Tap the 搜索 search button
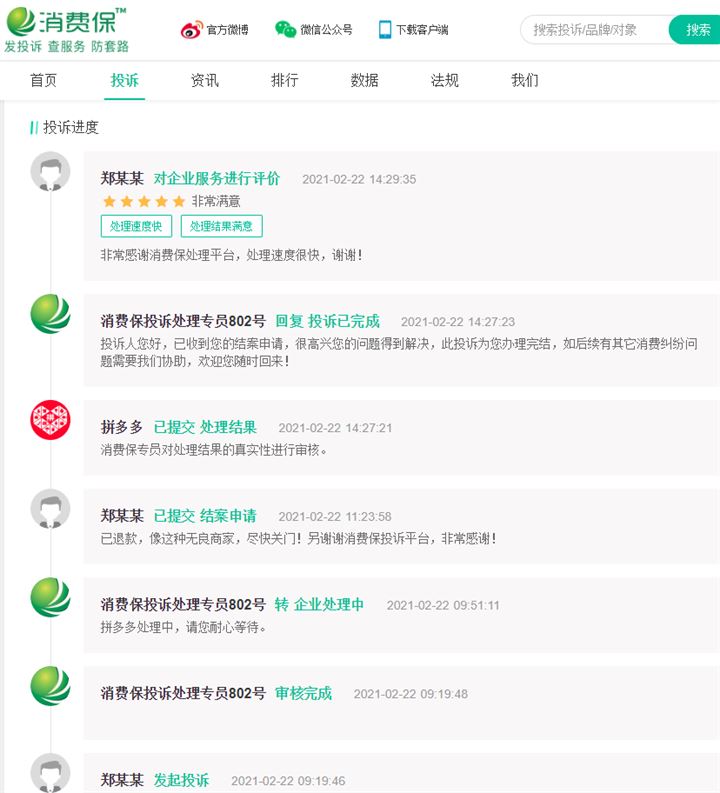The width and height of the screenshot is (720, 793). (697, 30)
